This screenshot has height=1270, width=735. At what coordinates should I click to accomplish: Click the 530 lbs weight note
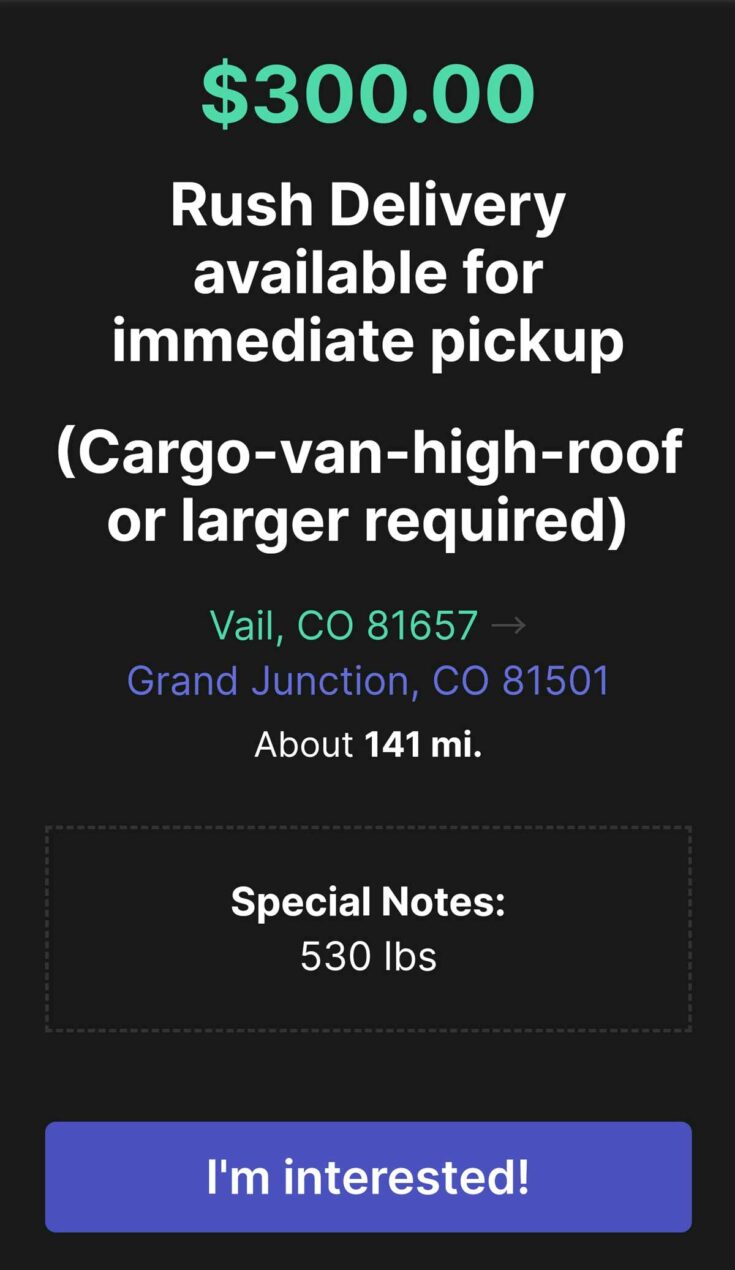point(368,956)
